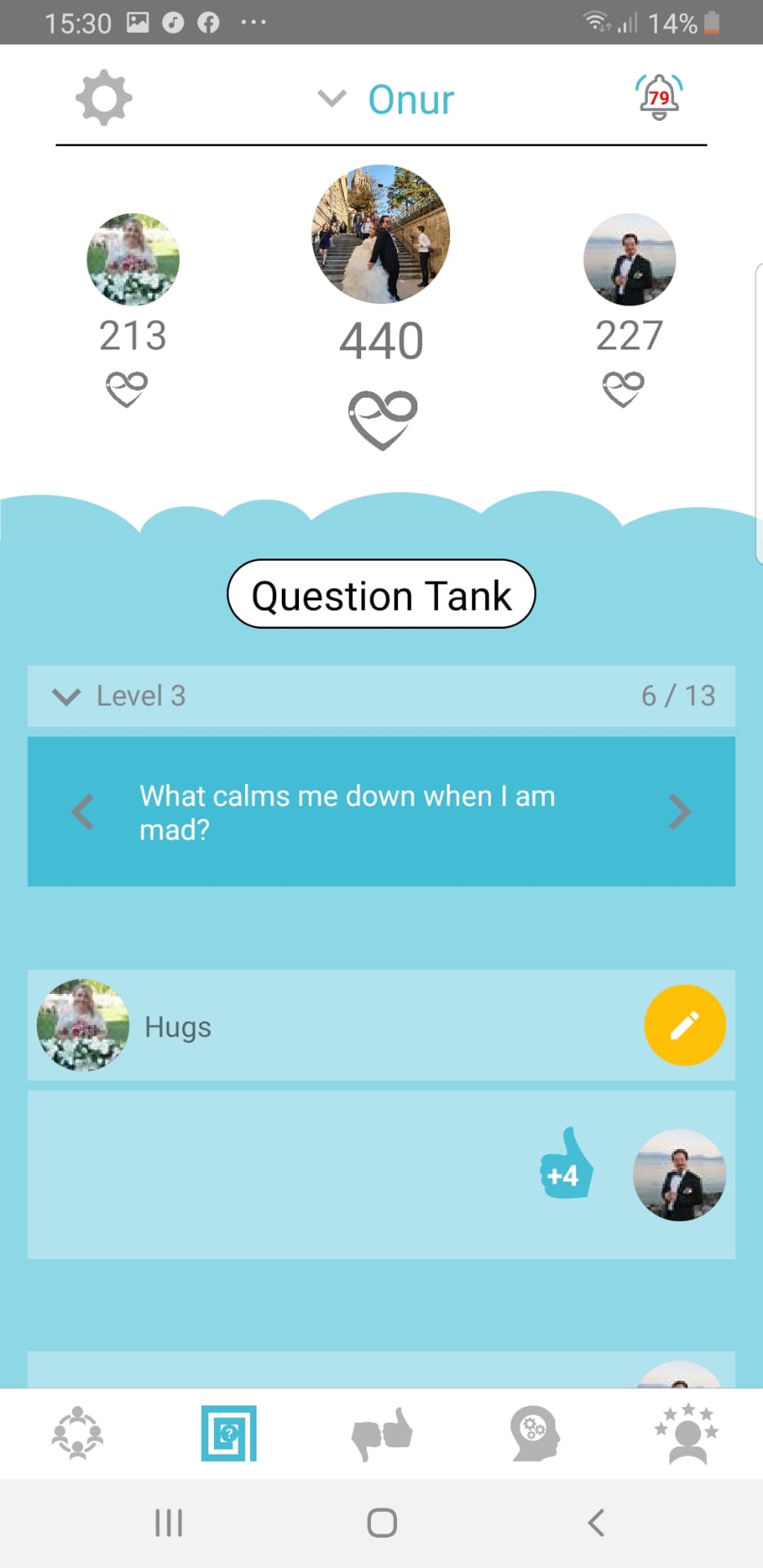Collapse the Level 3 section
This screenshot has width=763, height=1568.
click(x=66, y=697)
